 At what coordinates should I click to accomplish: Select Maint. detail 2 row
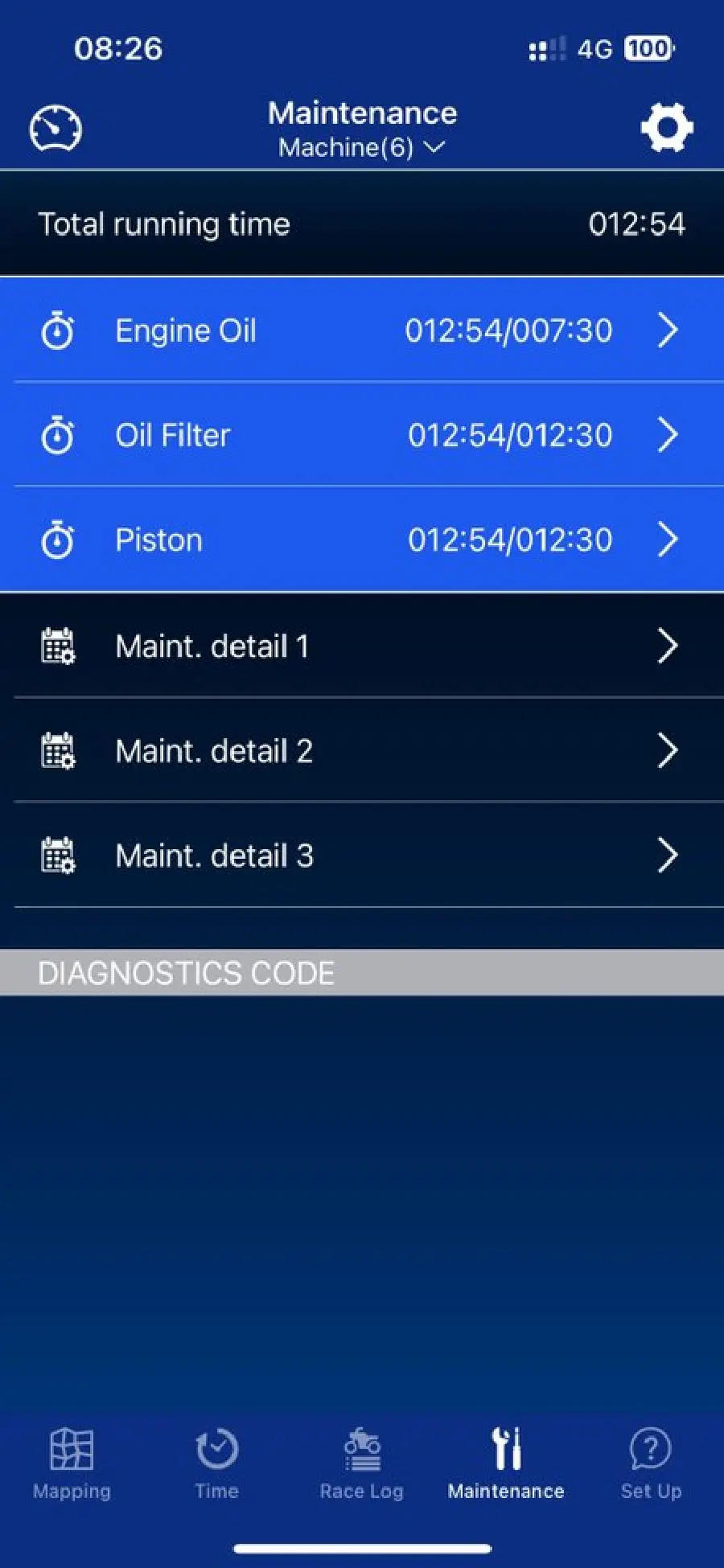tap(362, 750)
